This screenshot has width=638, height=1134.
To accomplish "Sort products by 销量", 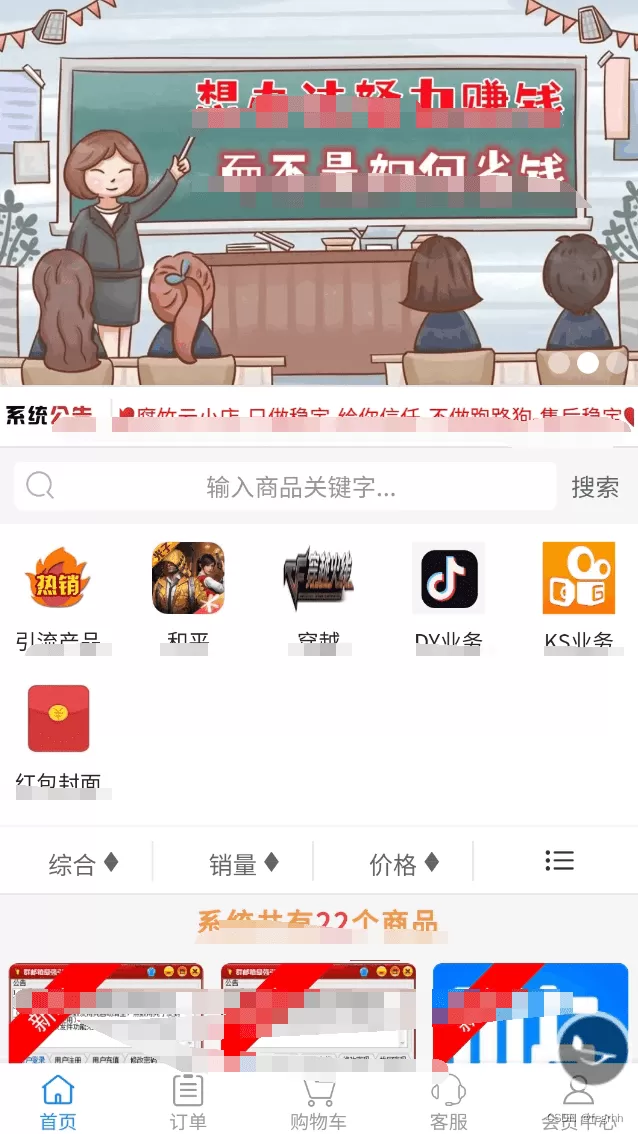I will [x=243, y=863].
